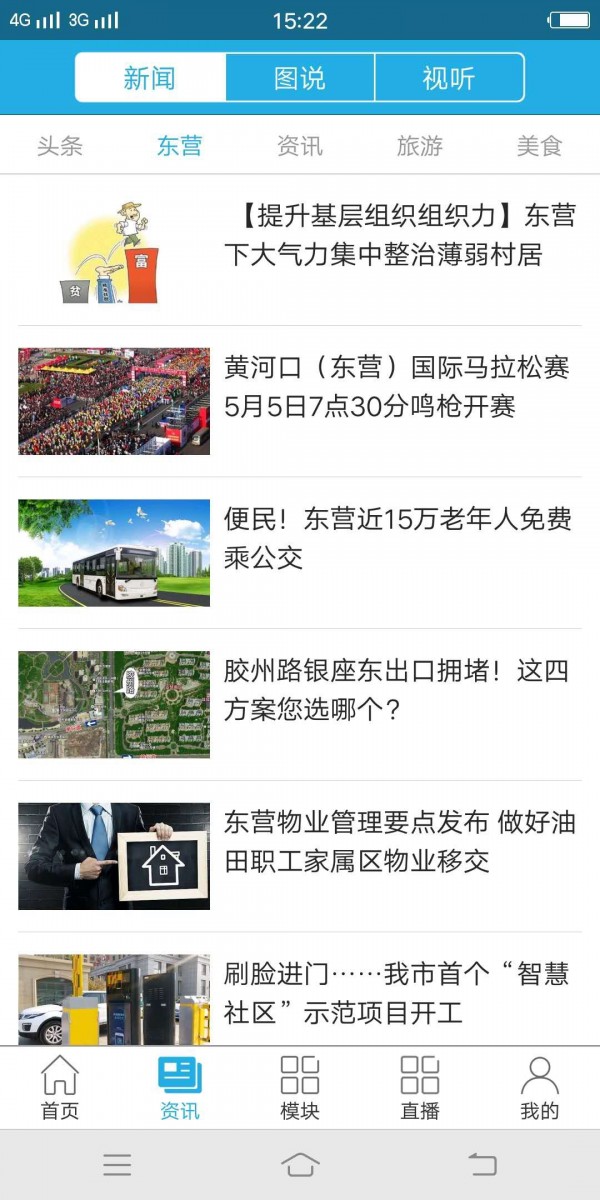This screenshot has width=600, height=1200.
Task: Go to the 首页 tab
Action: (60, 1087)
